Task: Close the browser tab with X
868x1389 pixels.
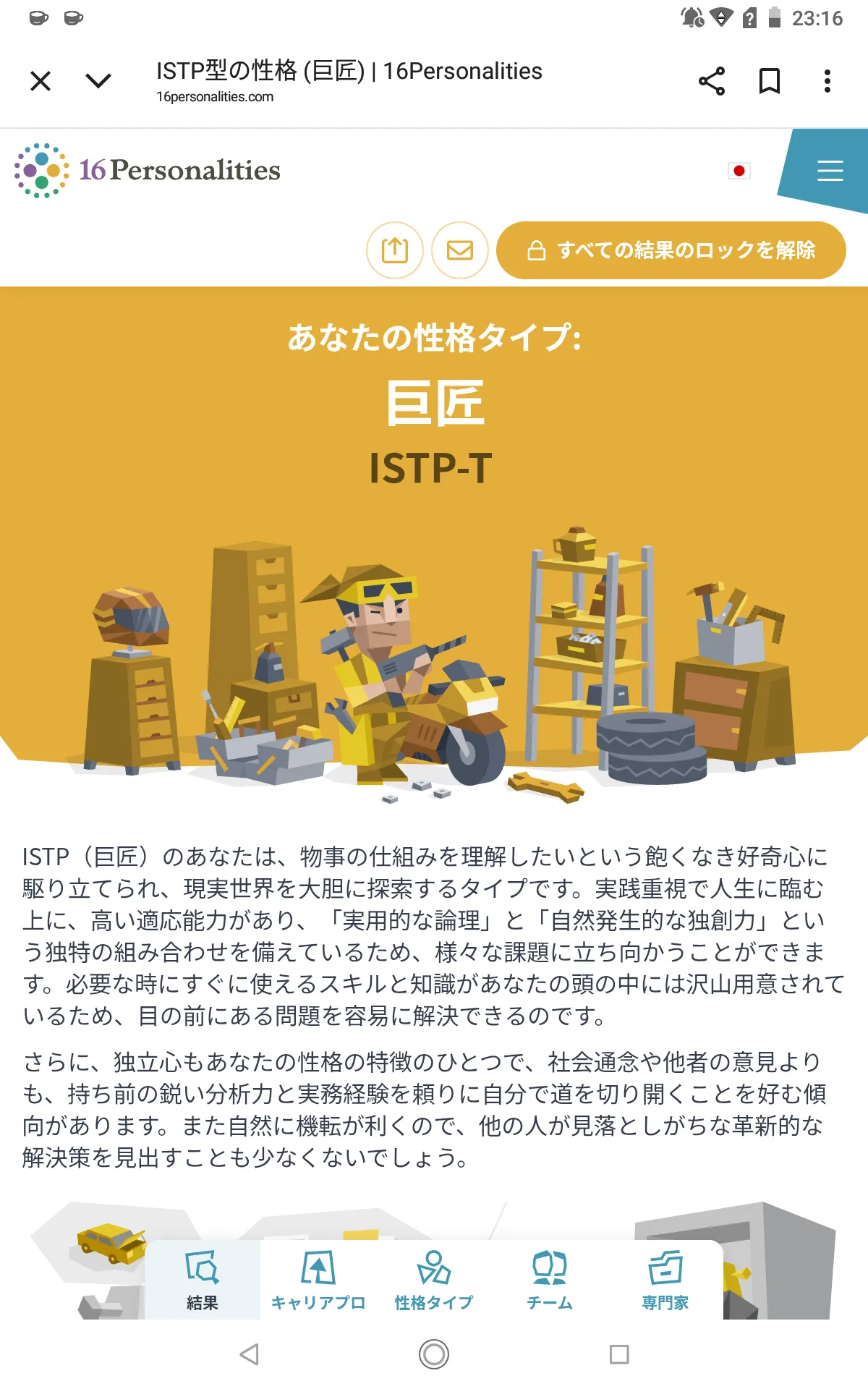Action: [x=41, y=81]
